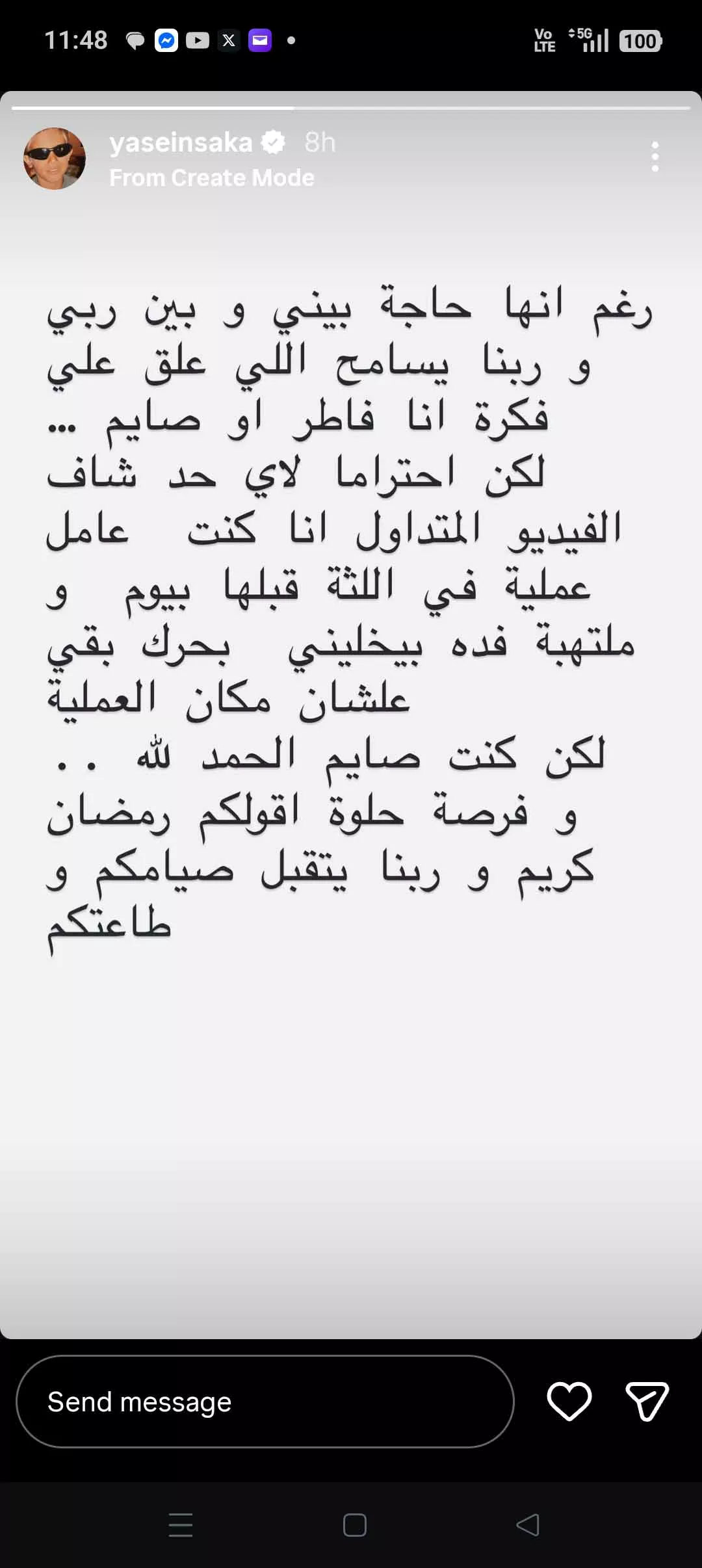Viewport: 702px width, 1568px height.
Task: Like the story with the heart icon
Action: 569,1402
